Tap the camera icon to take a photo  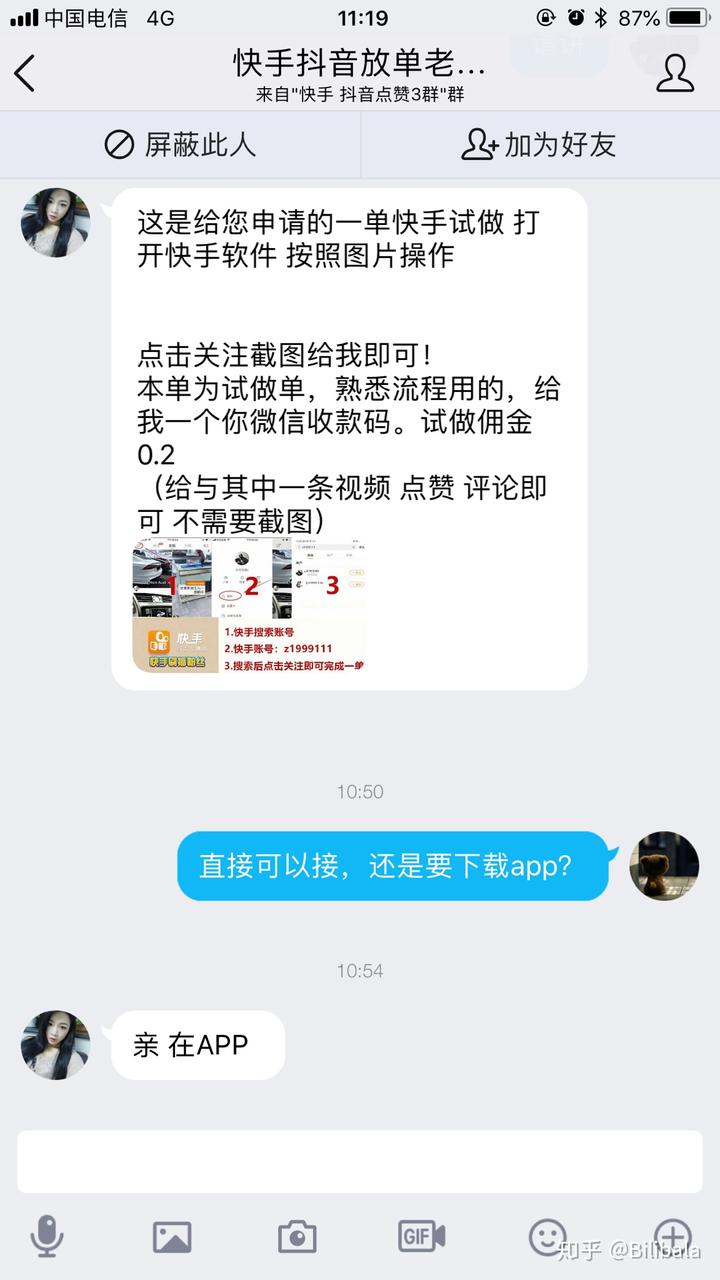[297, 1237]
